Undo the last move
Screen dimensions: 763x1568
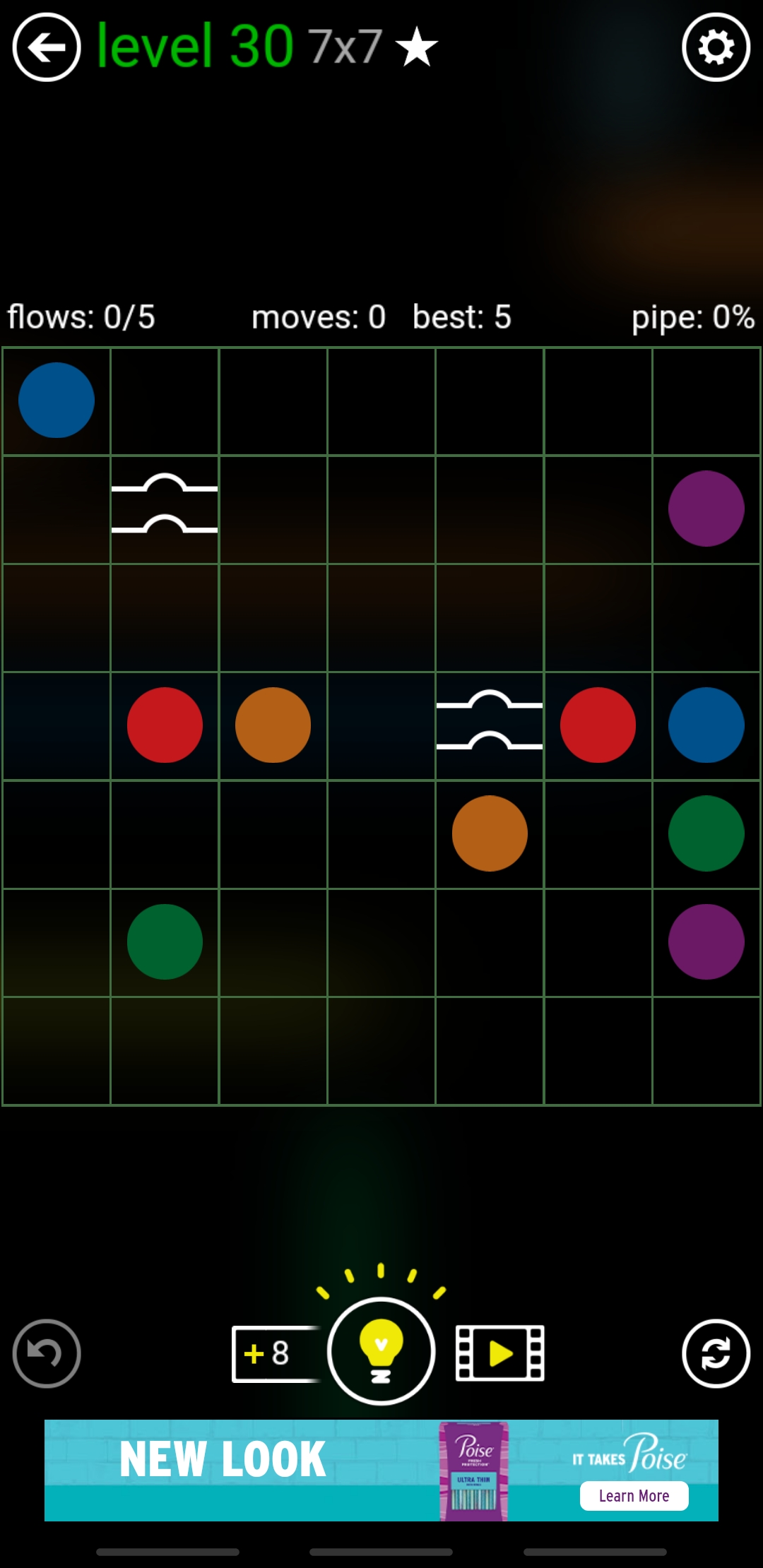point(47,1353)
